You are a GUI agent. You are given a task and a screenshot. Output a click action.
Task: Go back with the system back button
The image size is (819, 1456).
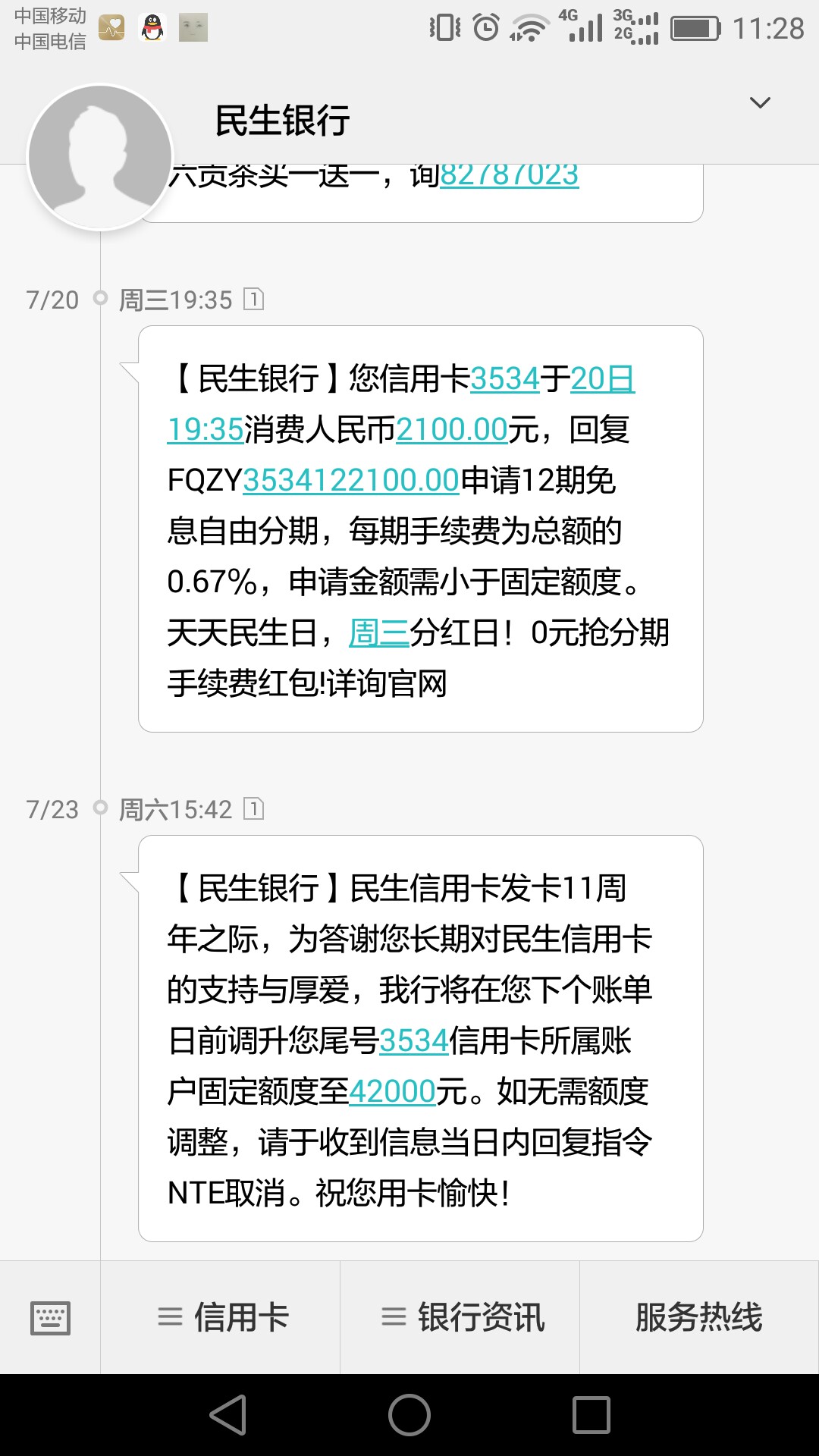click(228, 1415)
